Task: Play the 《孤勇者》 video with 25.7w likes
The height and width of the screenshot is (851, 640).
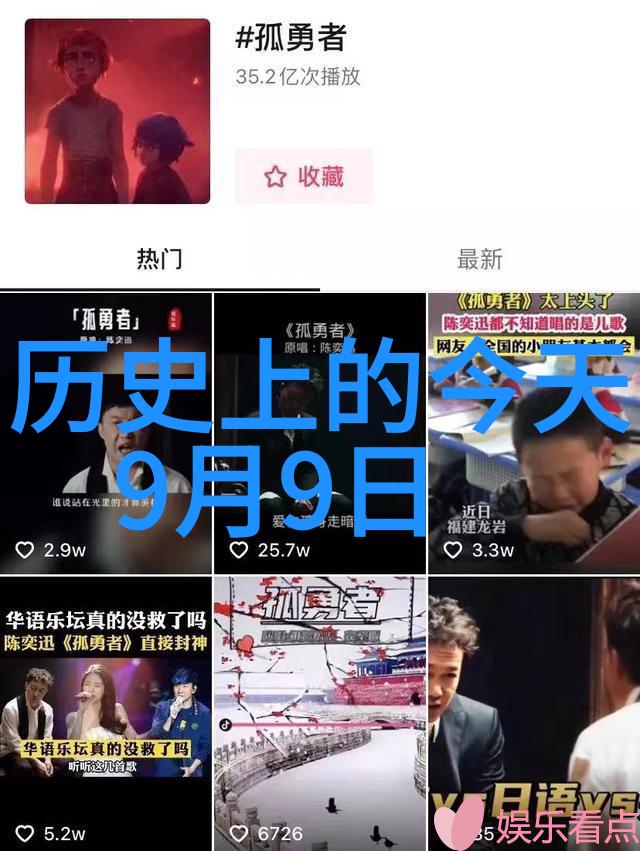Action: pyautogui.click(x=319, y=432)
